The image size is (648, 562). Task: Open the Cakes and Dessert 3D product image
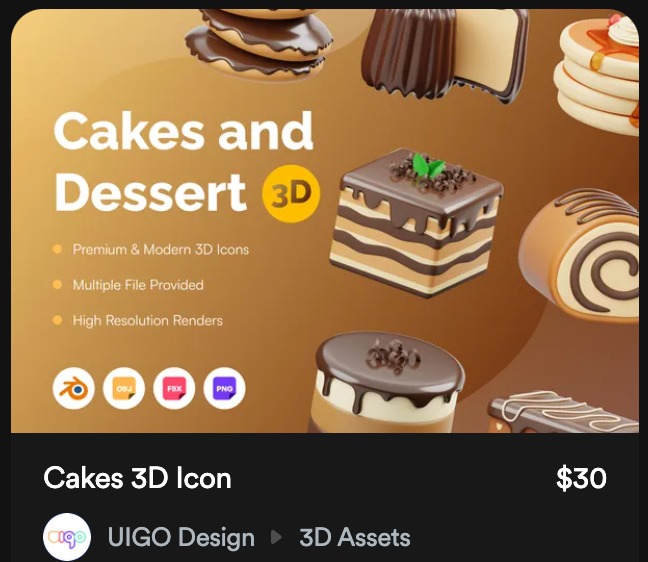324,220
